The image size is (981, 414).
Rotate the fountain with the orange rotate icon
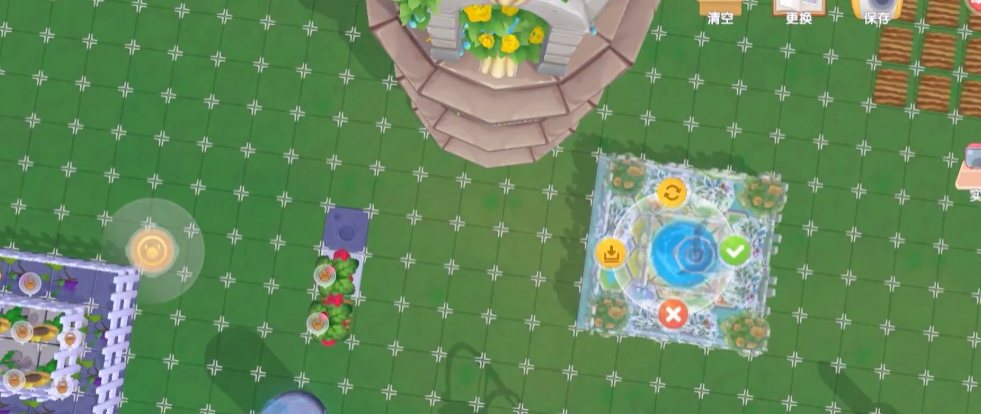click(671, 192)
